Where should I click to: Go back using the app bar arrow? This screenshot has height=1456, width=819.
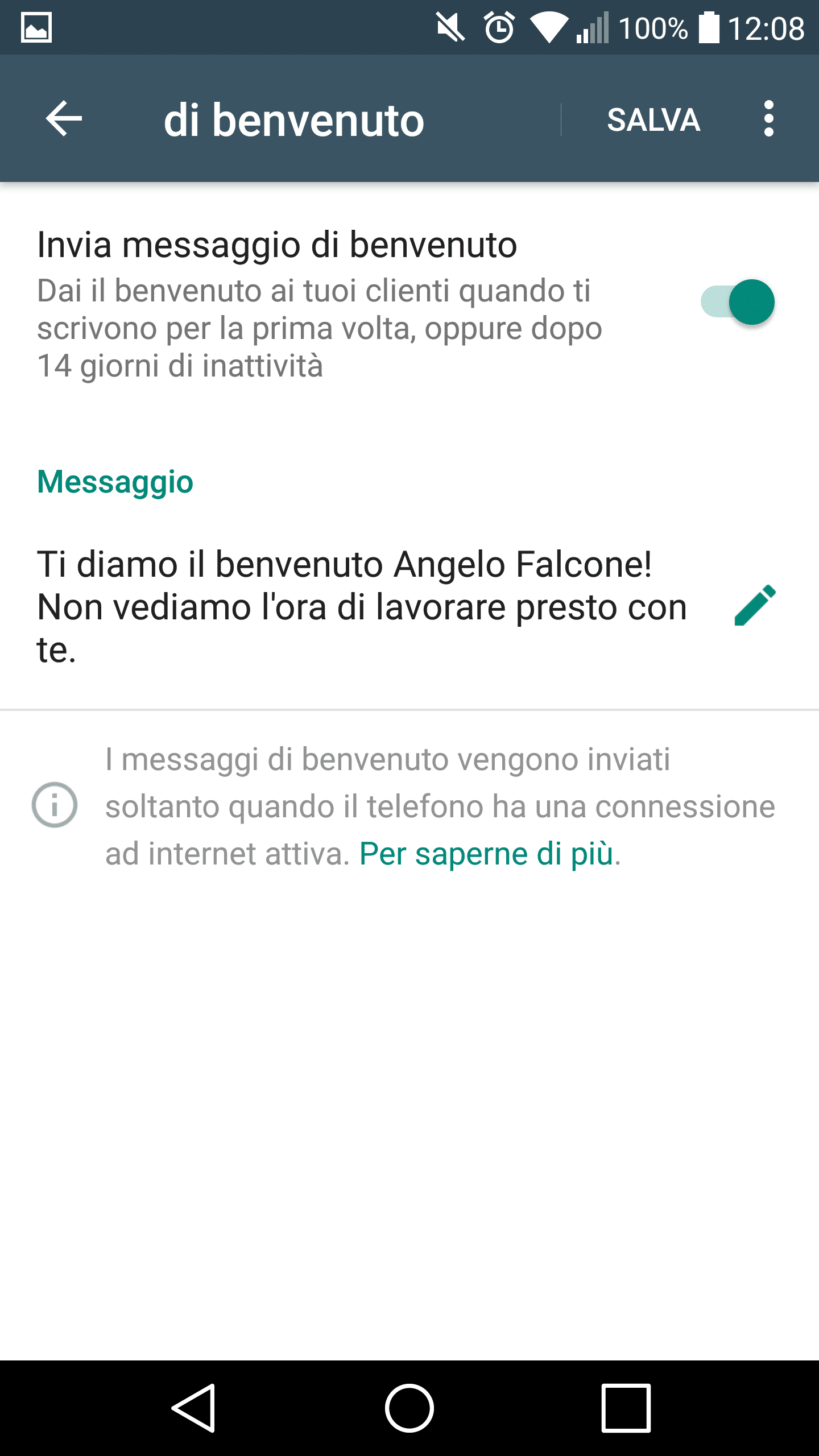pyautogui.click(x=64, y=119)
